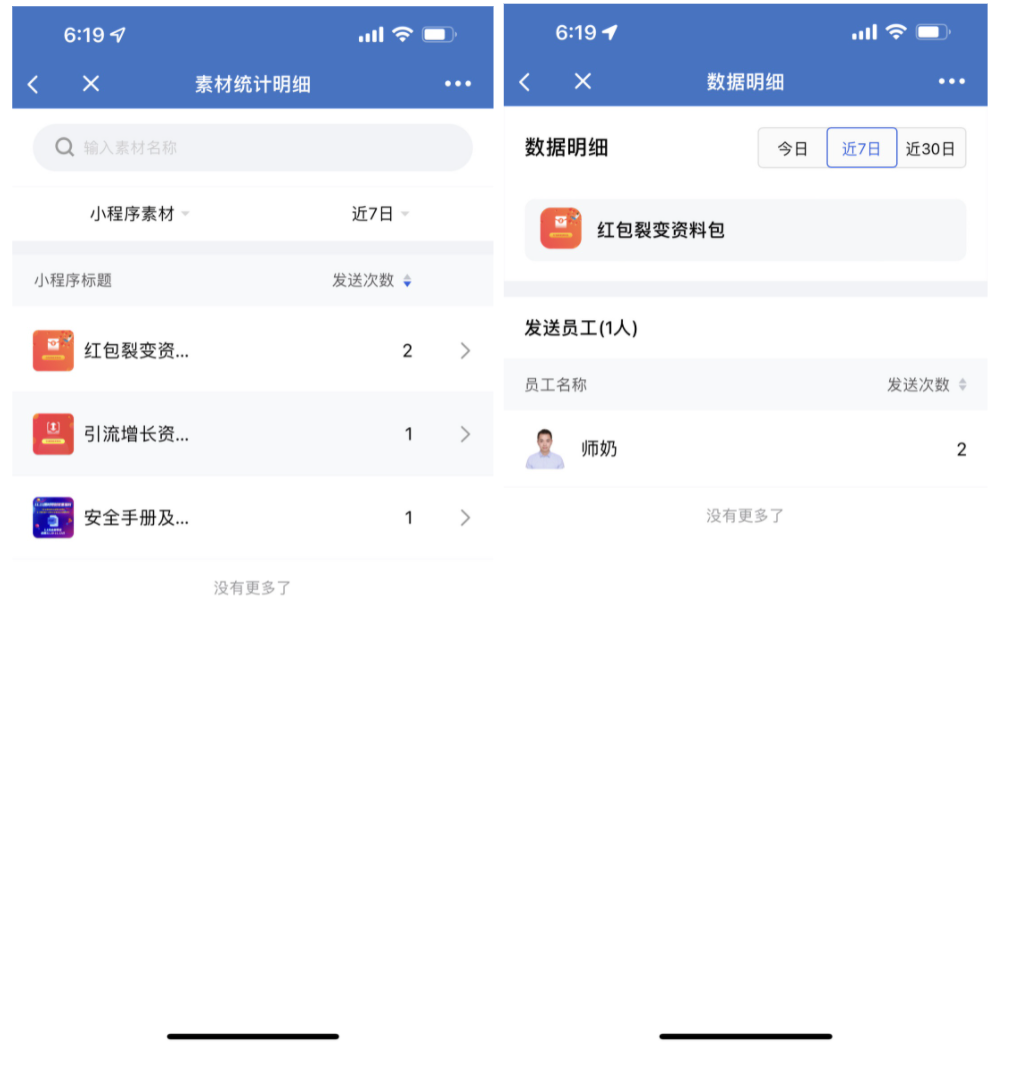Expand the 小程序素材 dropdown
The image size is (1010, 1068).
139,214
